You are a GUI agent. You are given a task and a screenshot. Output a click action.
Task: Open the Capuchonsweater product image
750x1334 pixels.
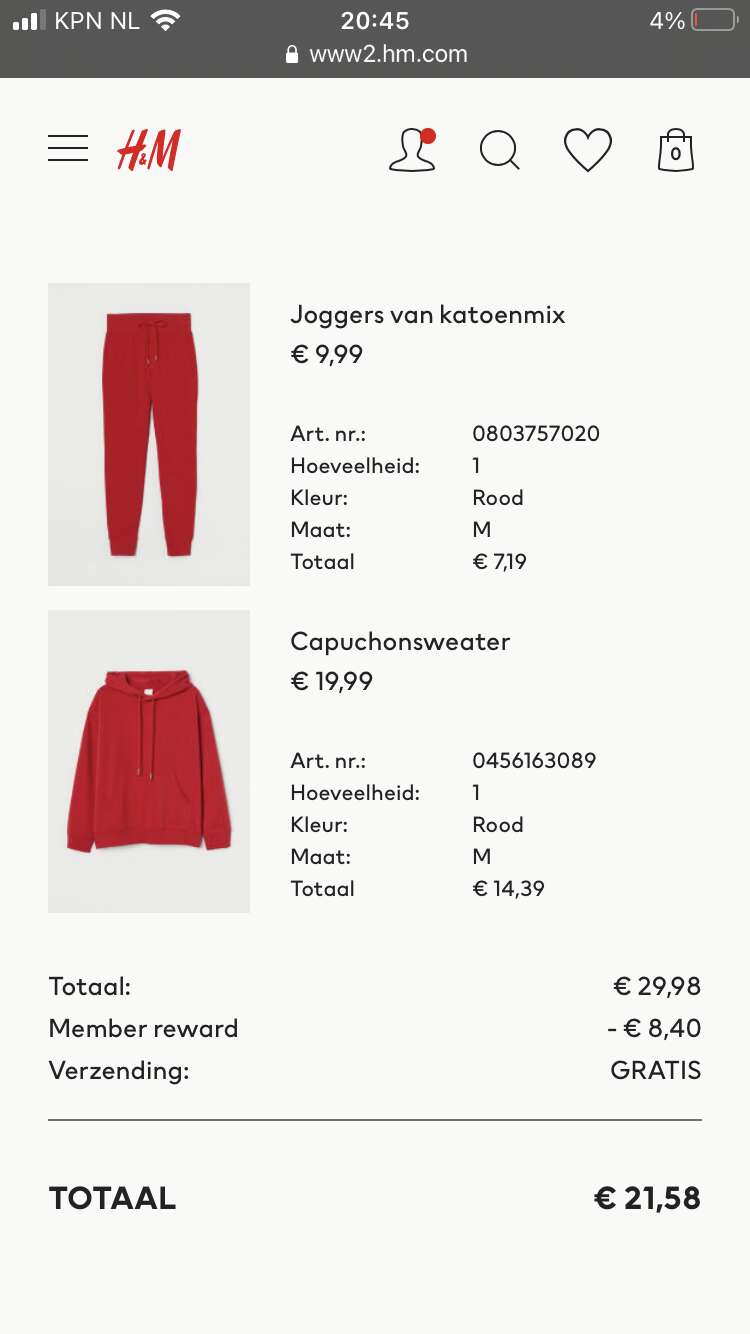click(149, 761)
